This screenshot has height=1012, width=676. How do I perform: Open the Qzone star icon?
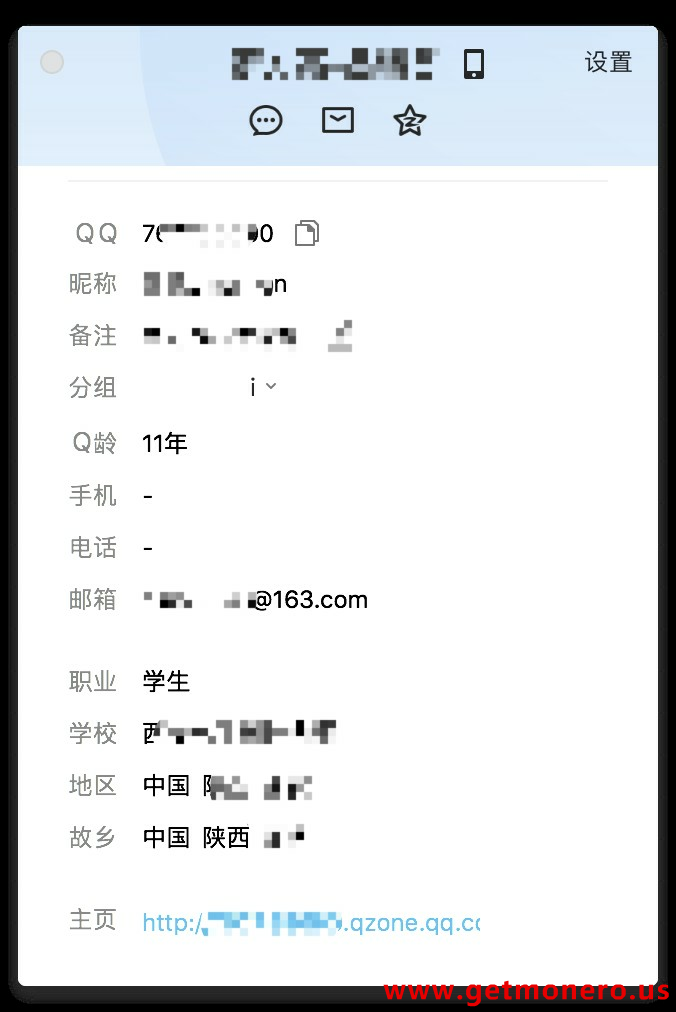pyautogui.click(x=410, y=121)
